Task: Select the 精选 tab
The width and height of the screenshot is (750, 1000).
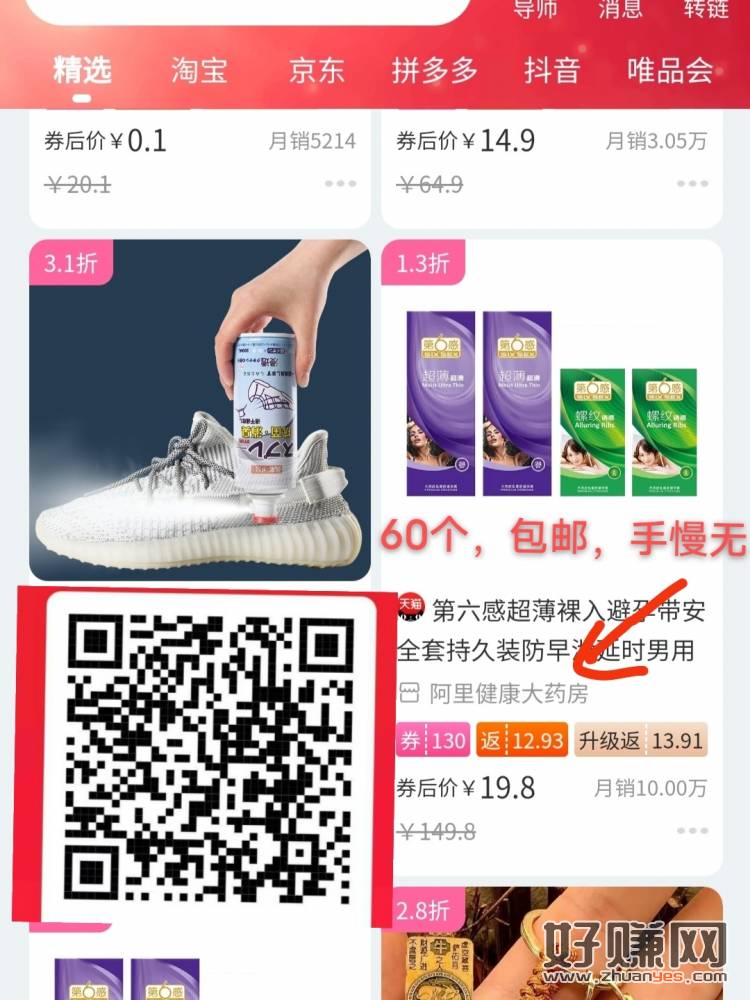Action: coord(82,70)
